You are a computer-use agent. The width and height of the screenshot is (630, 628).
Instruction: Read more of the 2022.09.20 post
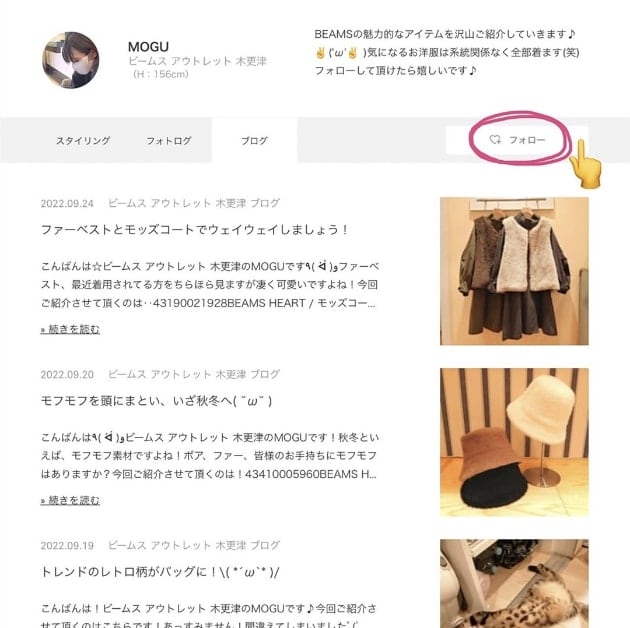pyautogui.click(x=70, y=500)
